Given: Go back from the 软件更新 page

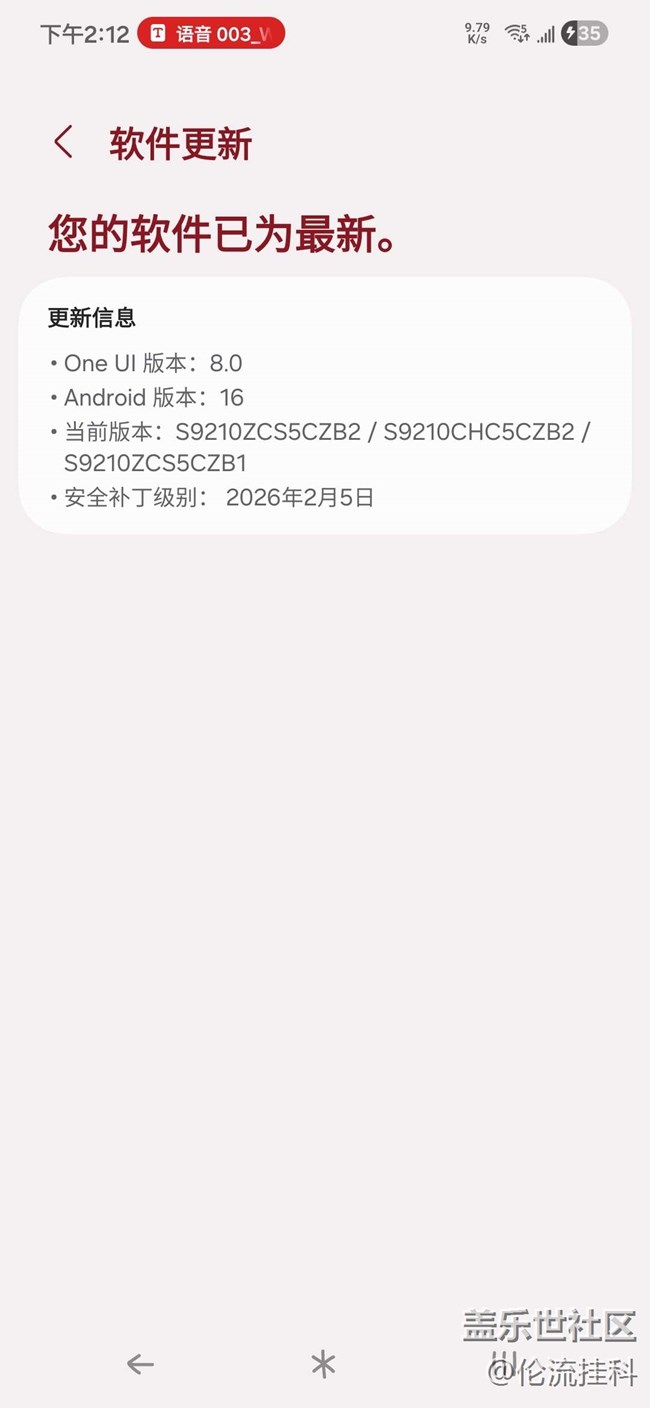Looking at the screenshot, I should (x=63, y=143).
